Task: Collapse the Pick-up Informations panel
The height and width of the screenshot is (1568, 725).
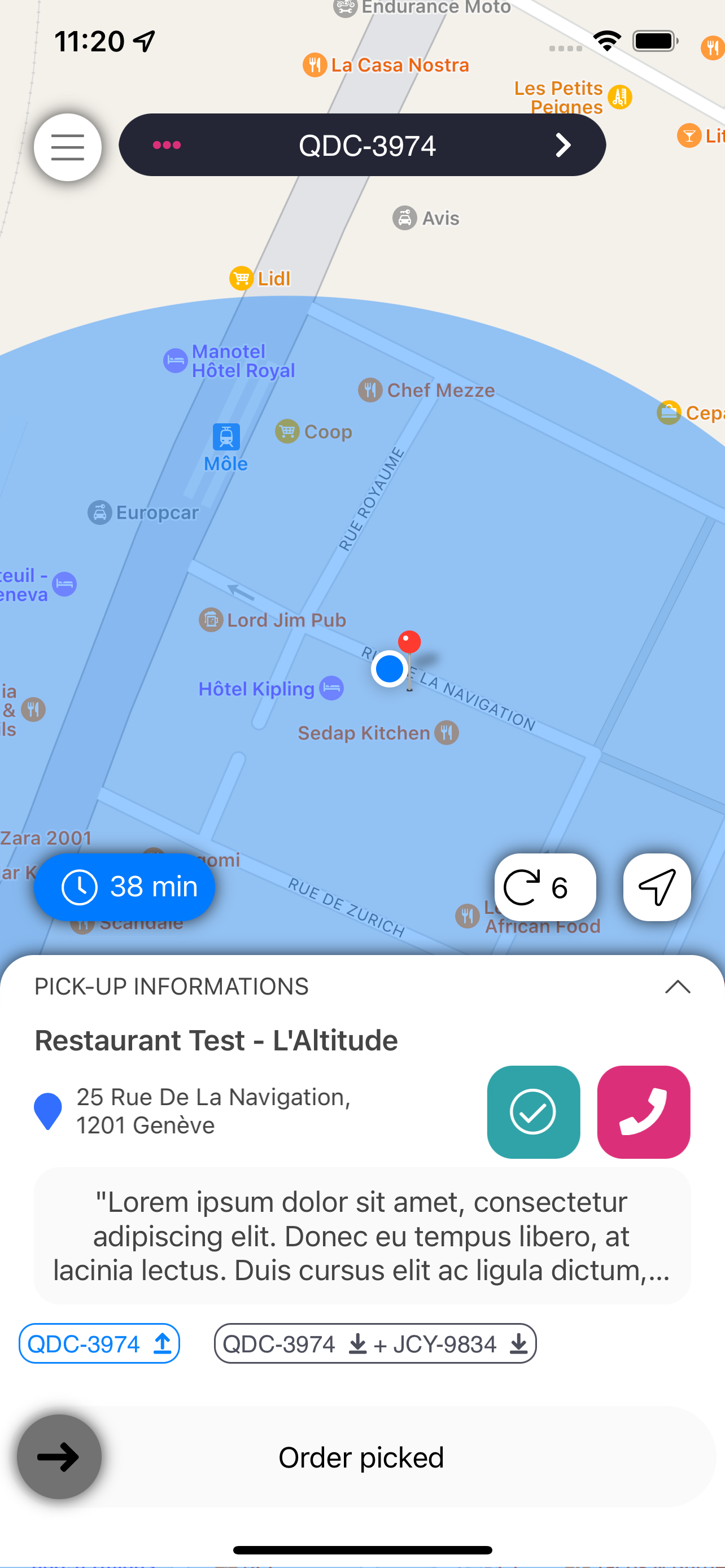Action: tap(678, 986)
